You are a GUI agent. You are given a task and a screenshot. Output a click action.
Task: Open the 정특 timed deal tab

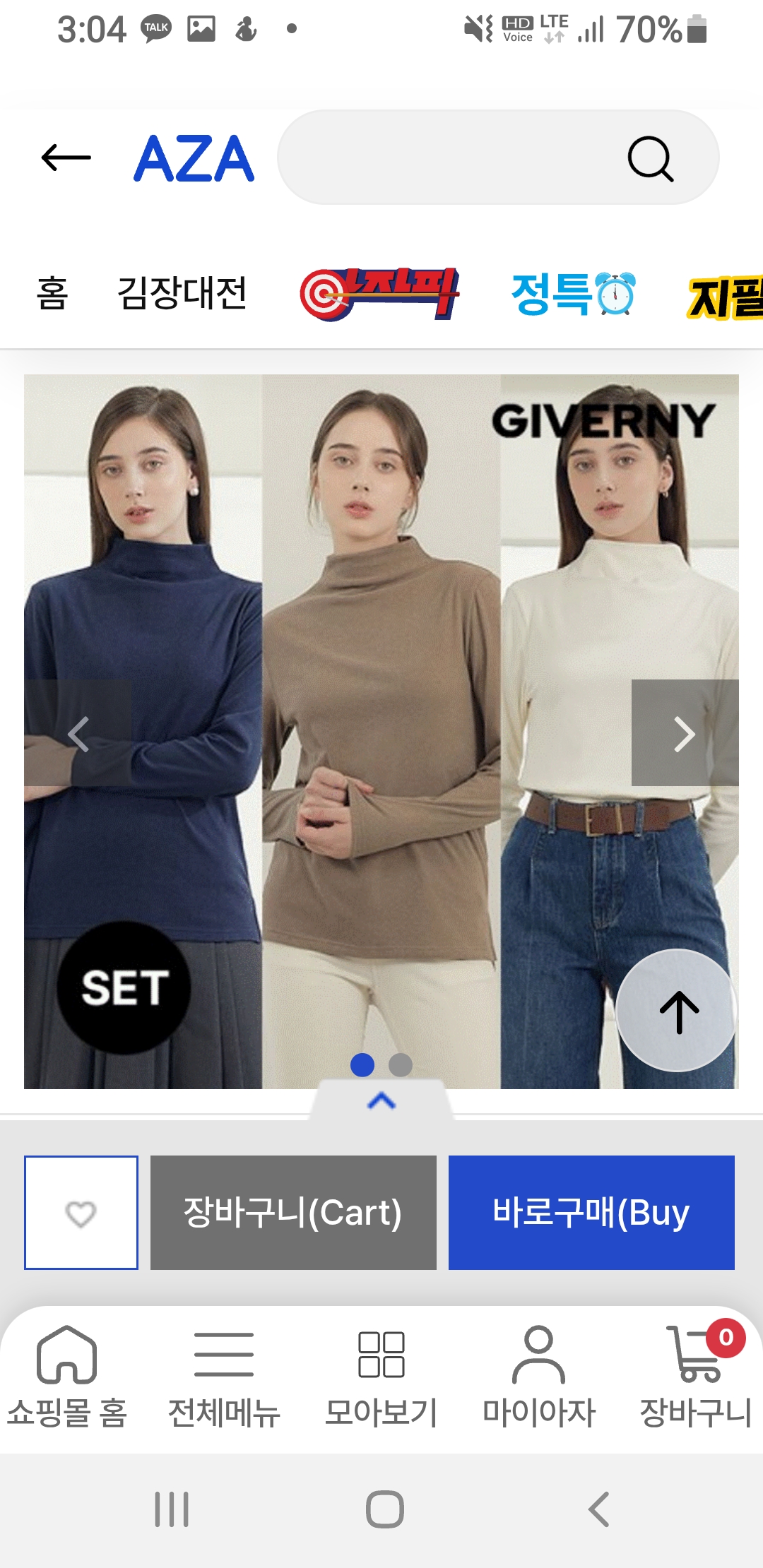pos(574,294)
